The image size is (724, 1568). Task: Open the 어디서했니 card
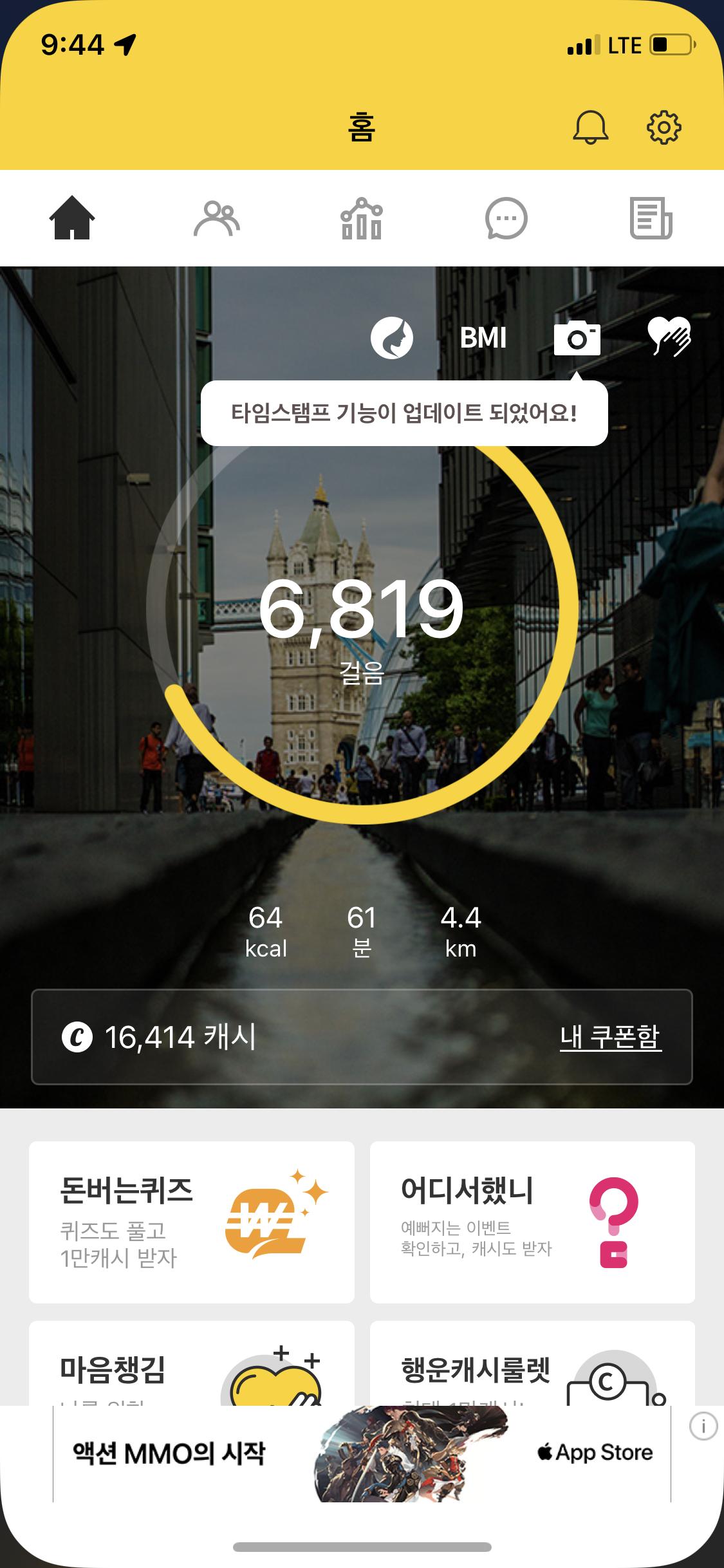[x=532, y=1221]
